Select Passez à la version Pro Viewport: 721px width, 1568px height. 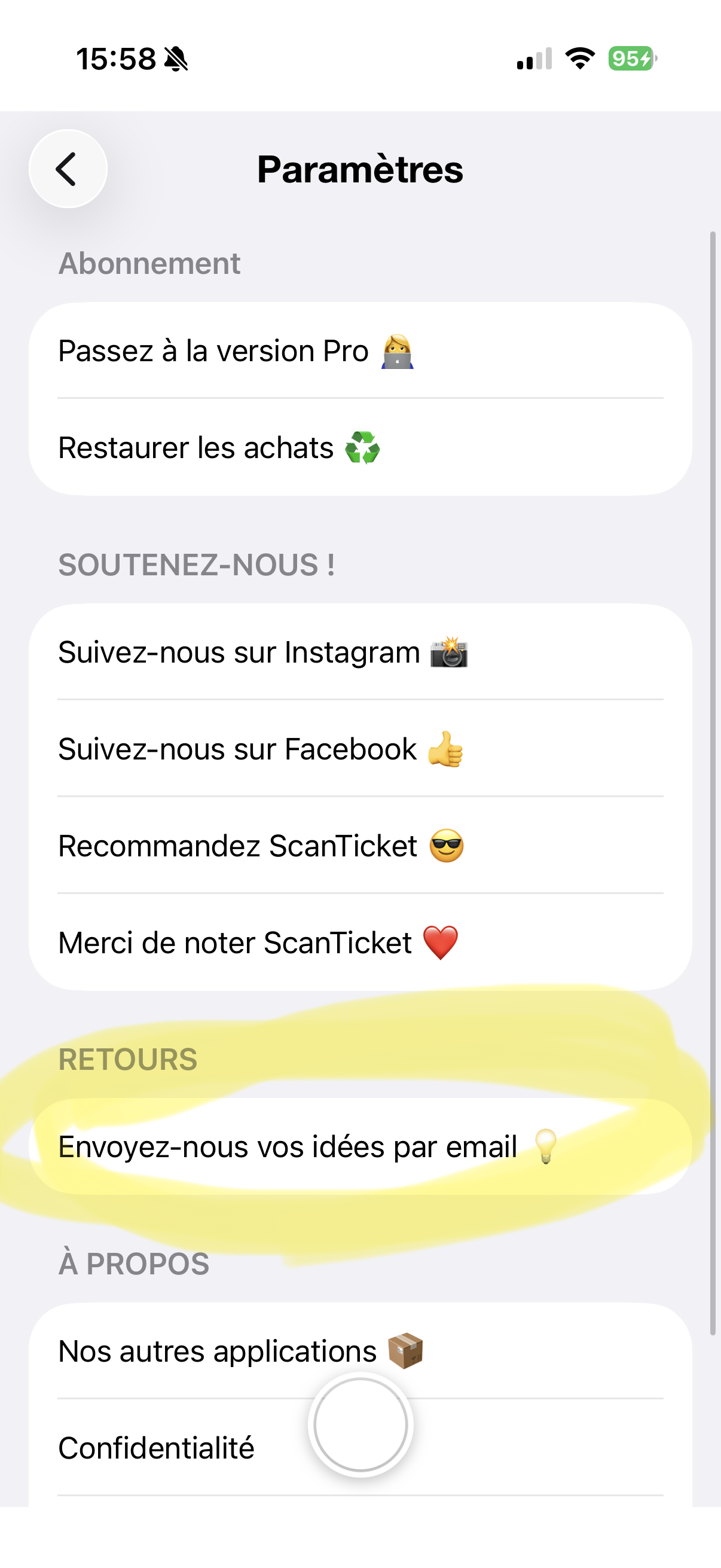[x=213, y=351]
